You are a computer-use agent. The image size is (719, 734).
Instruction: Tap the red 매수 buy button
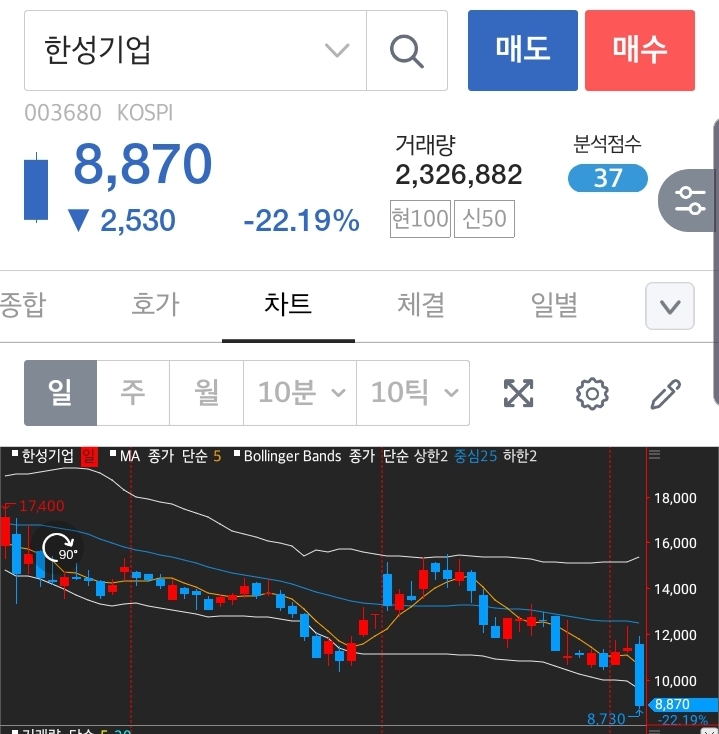tap(640, 50)
